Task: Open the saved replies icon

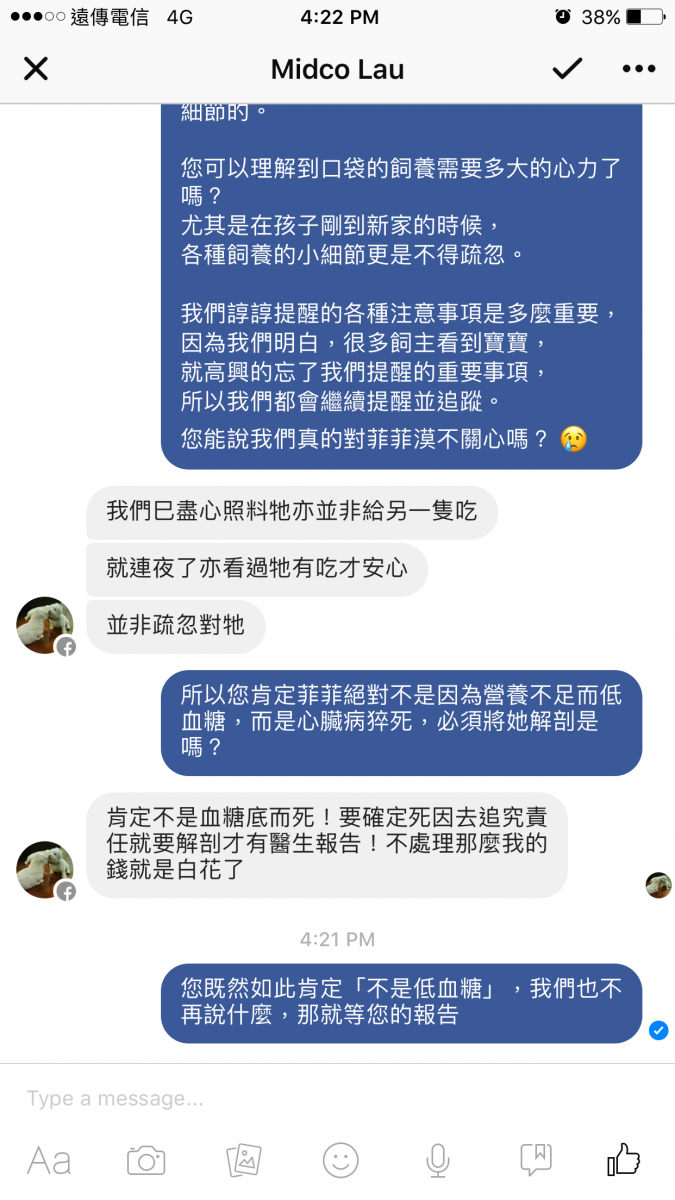Action: pyautogui.click(x=536, y=1160)
